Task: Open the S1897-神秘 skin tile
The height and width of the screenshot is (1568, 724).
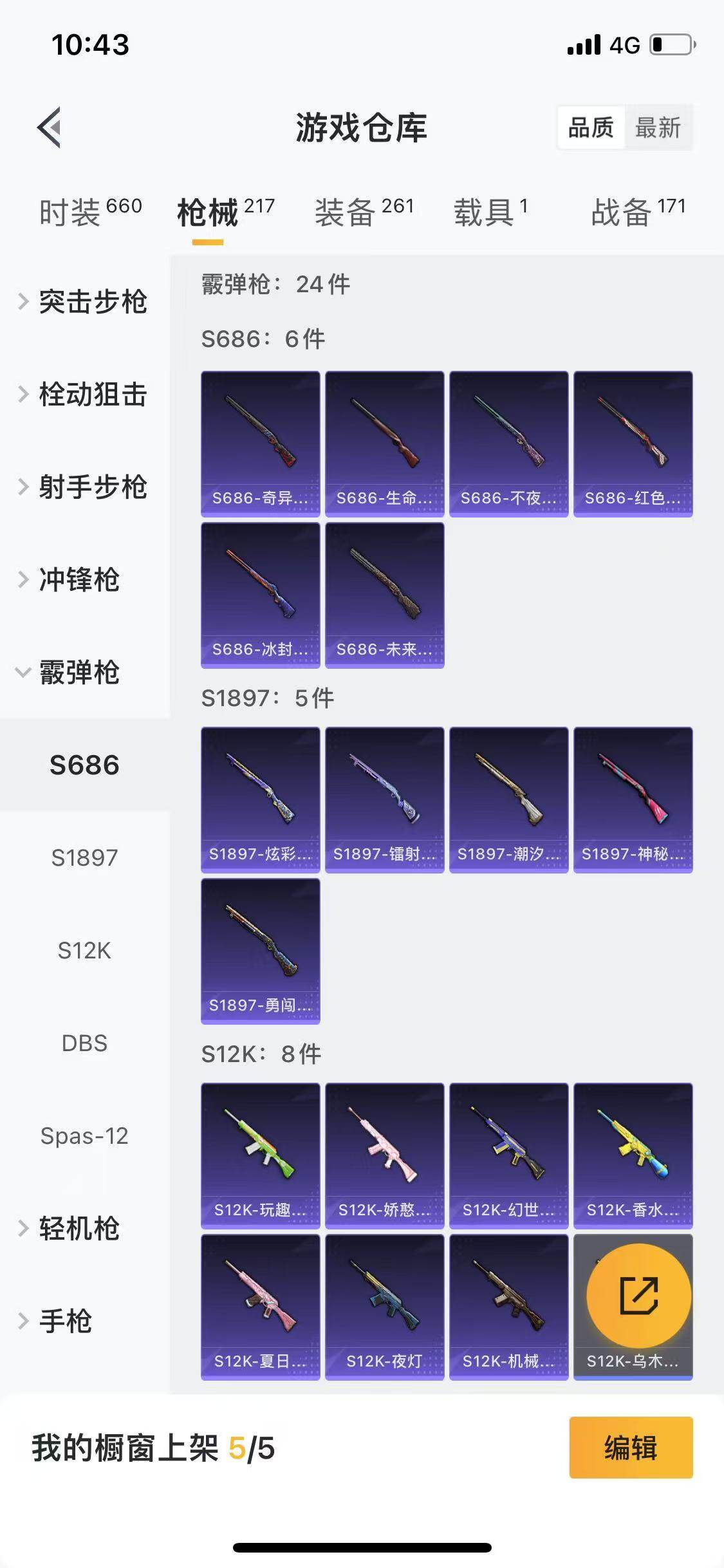Action: pyautogui.click(x=633, y=799)
